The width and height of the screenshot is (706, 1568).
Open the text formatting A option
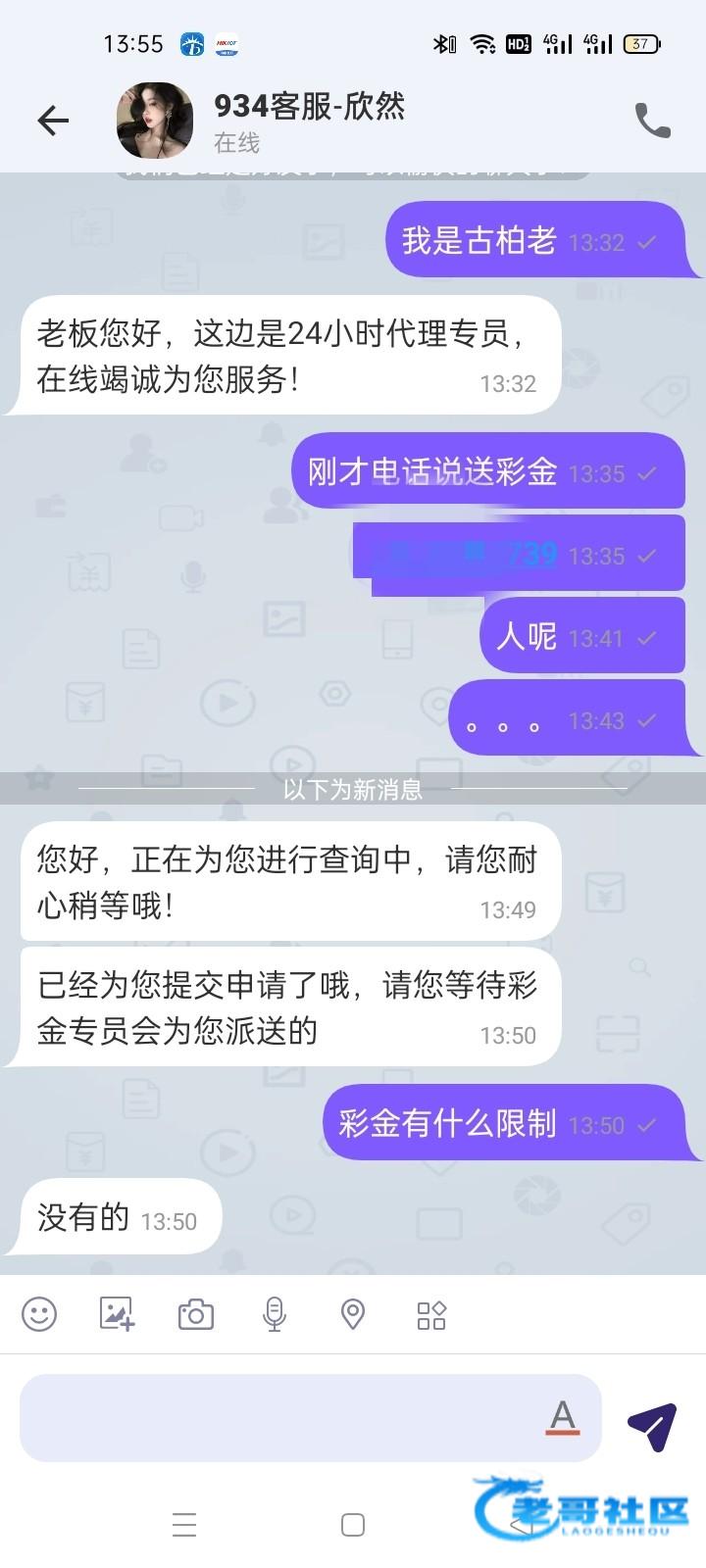coord(562,1417)
